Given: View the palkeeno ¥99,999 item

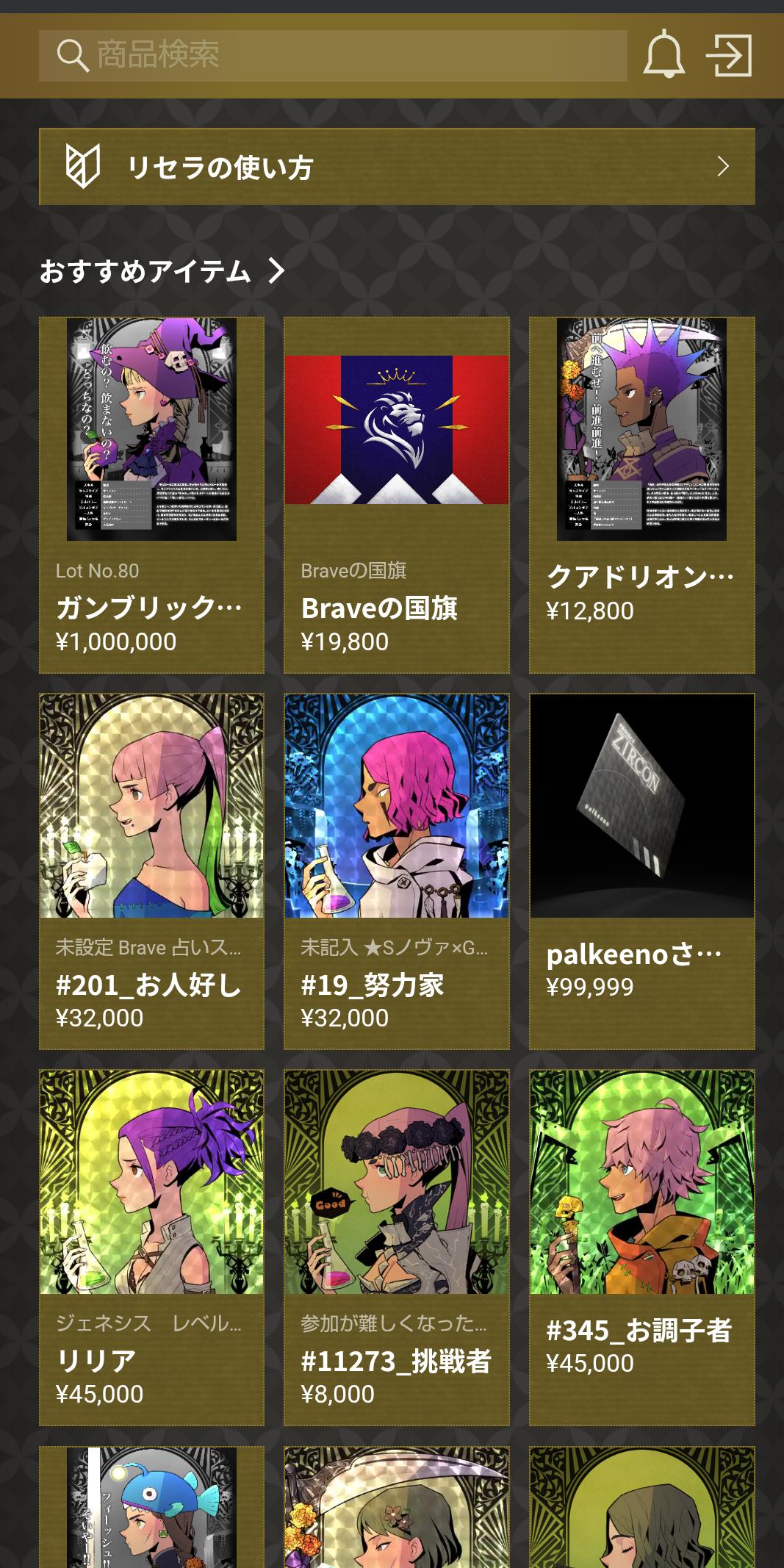Looking at the screenshot, I should pyautogui.click(x=641, y=871).
